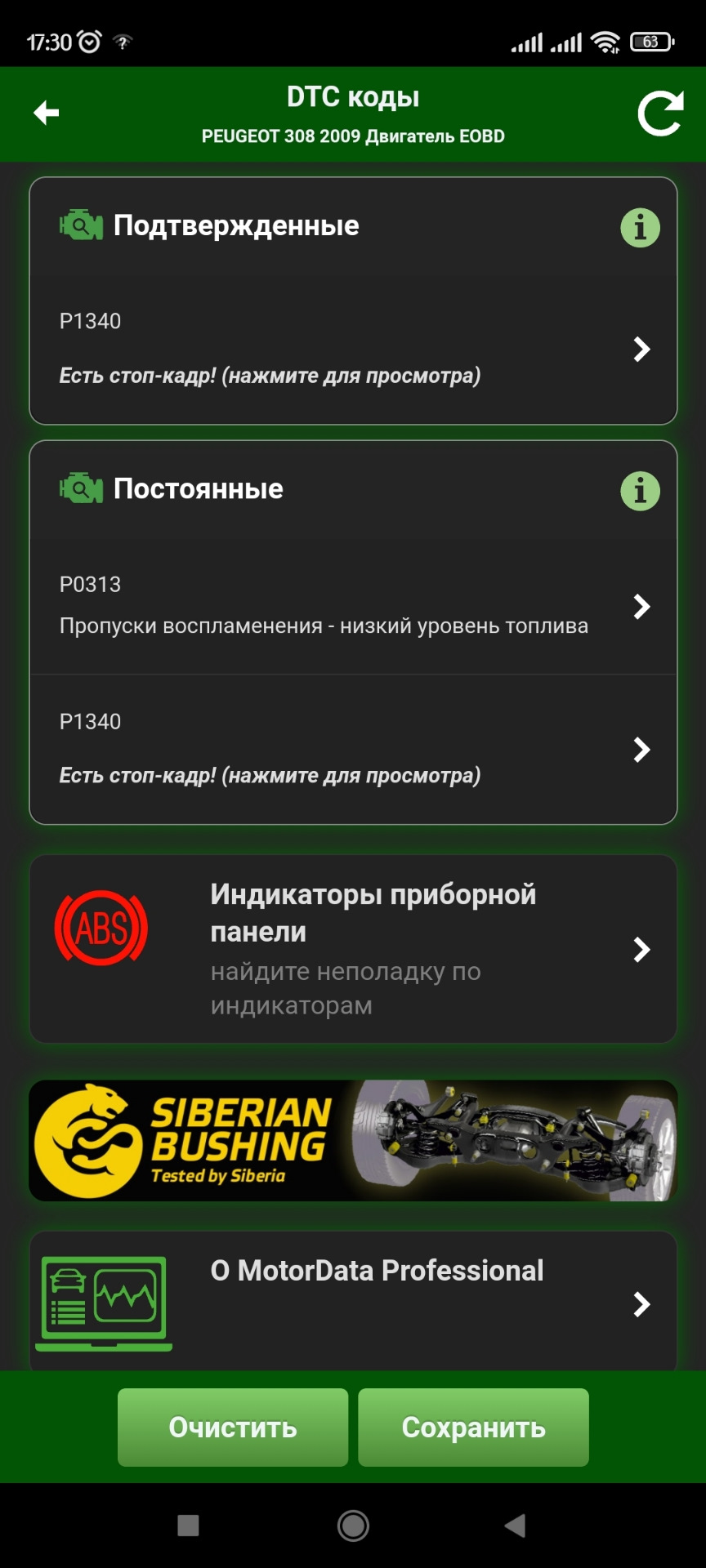Open info for Постоянные section
Image resolution: width=706 pixels, height=1568 pixels.
click(640, 491)
